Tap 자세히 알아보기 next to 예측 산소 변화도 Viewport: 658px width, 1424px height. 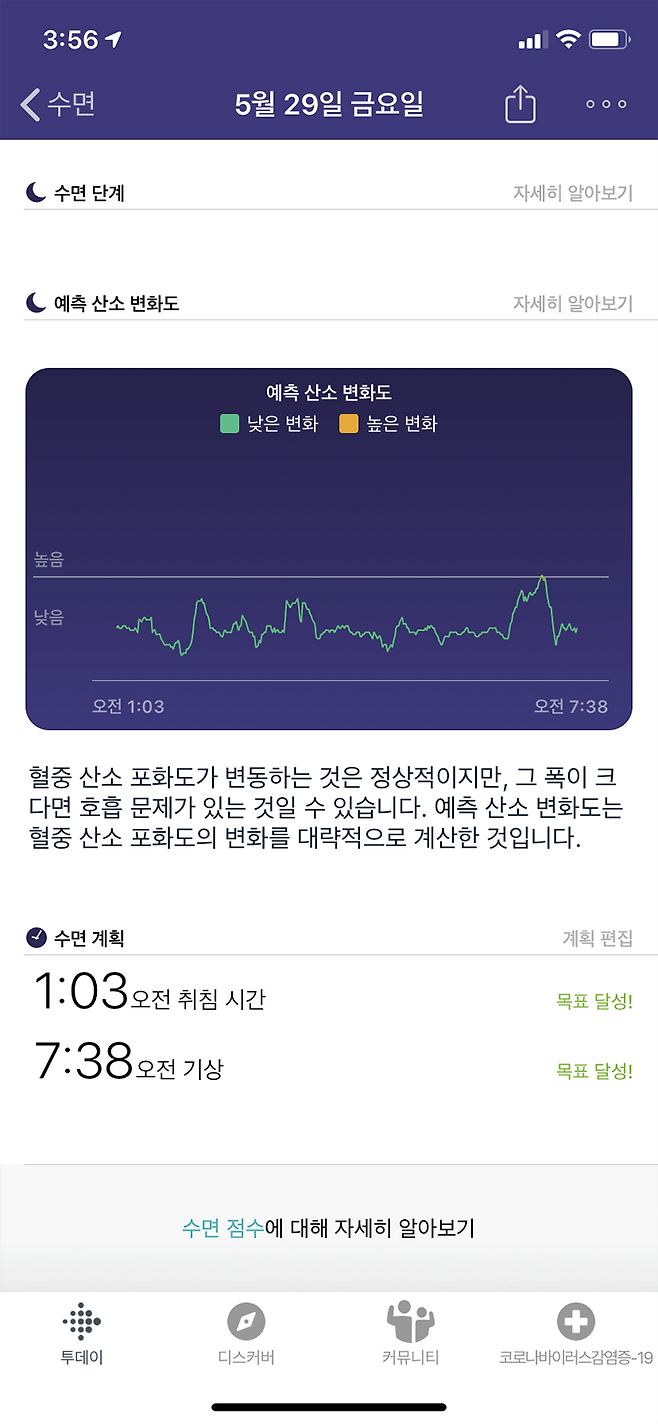point(572,303)
